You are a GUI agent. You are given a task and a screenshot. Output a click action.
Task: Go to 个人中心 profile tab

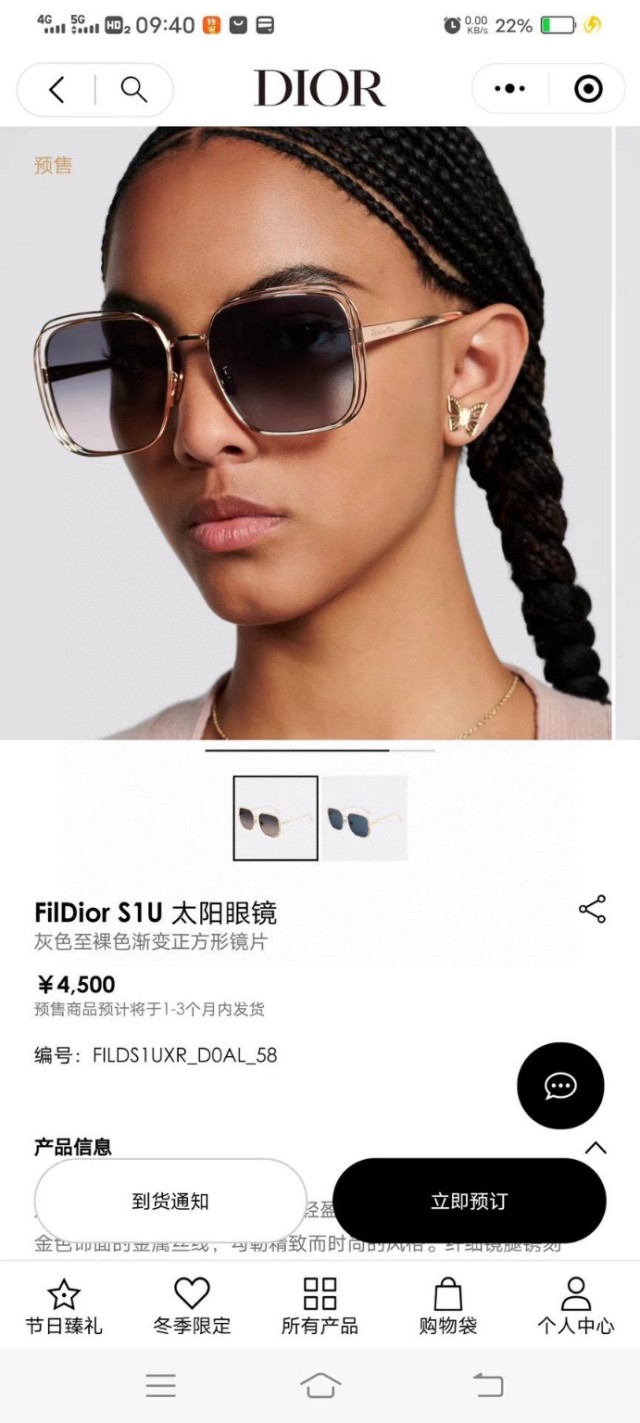(x=576, y=1306)
